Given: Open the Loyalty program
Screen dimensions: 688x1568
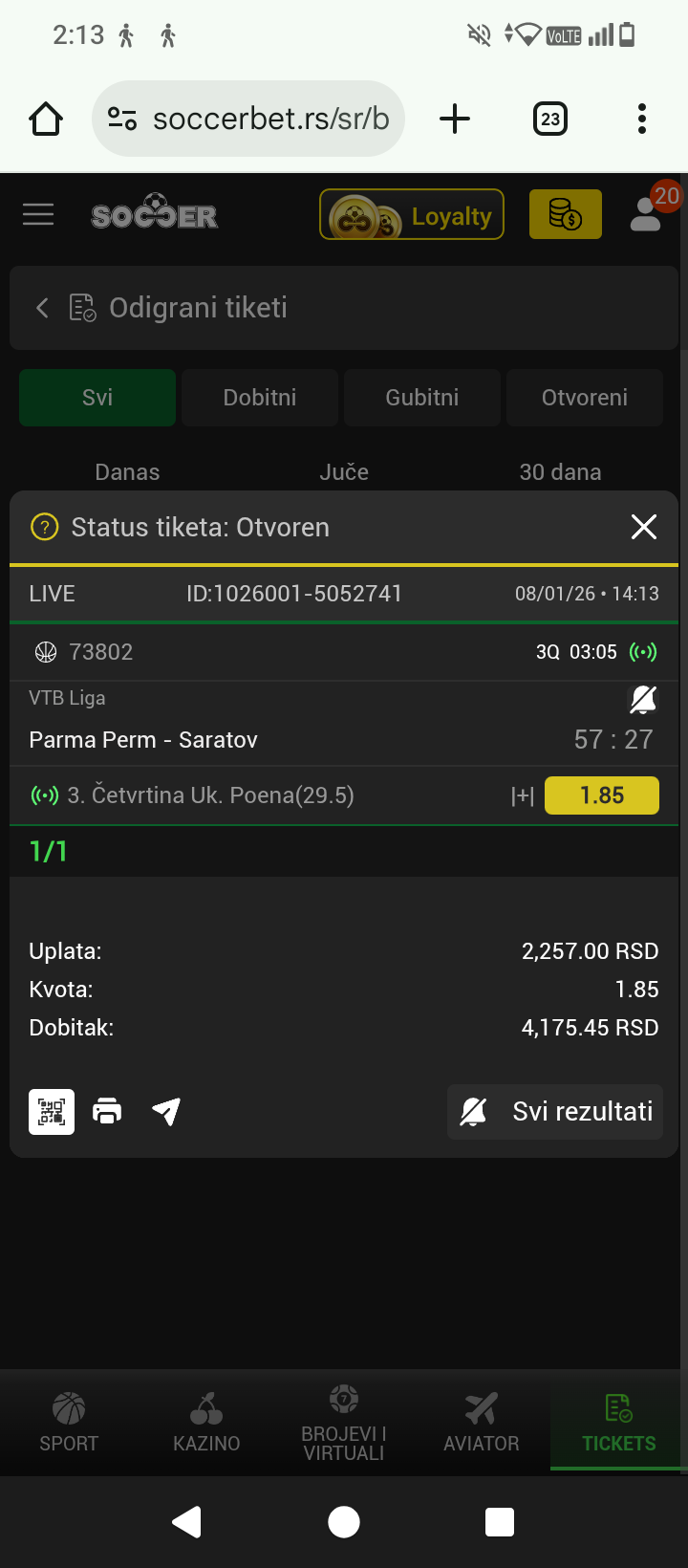Looking at the screenshot, I should [412, 215].
